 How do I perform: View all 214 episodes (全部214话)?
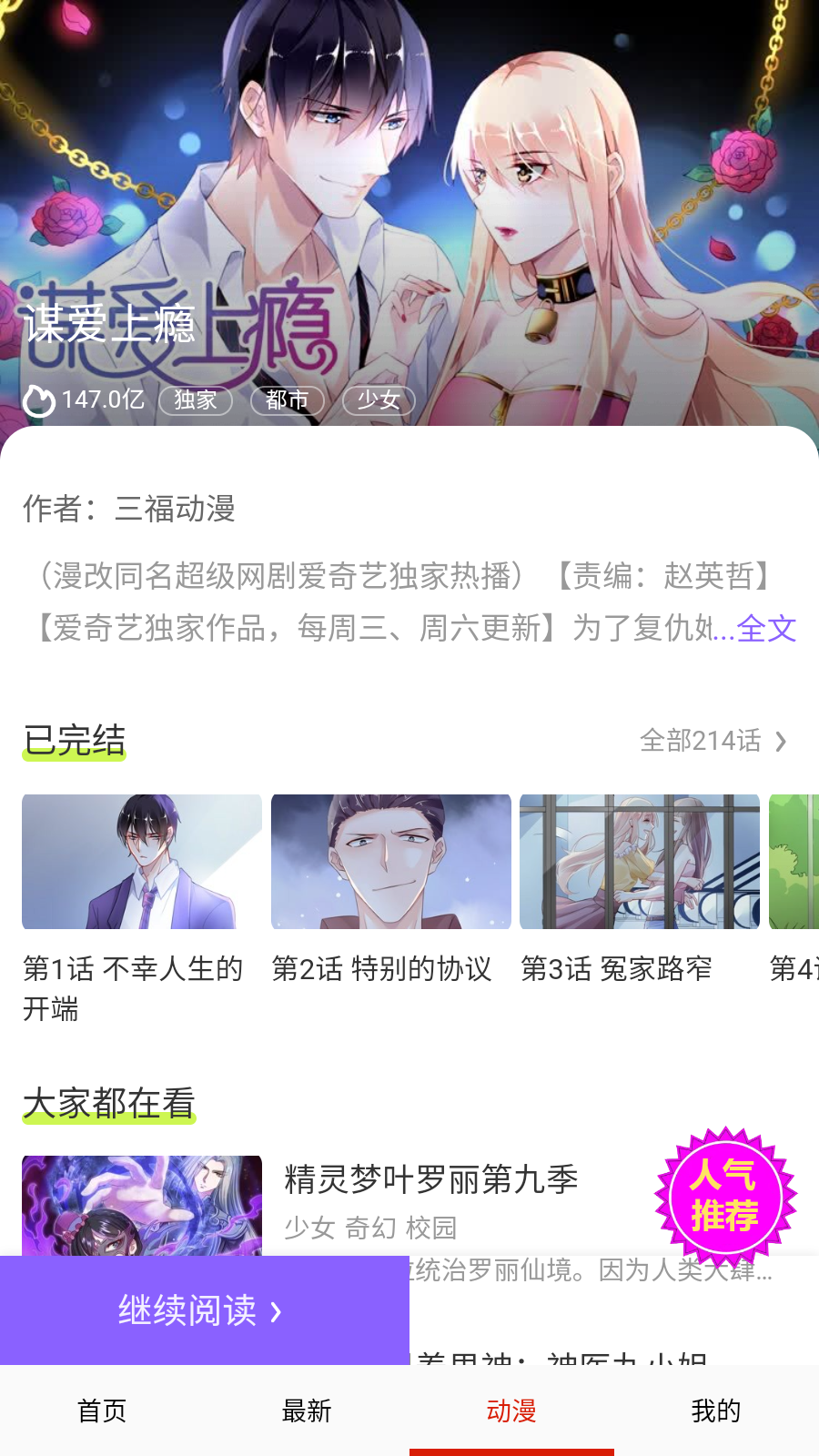[713, 741]
